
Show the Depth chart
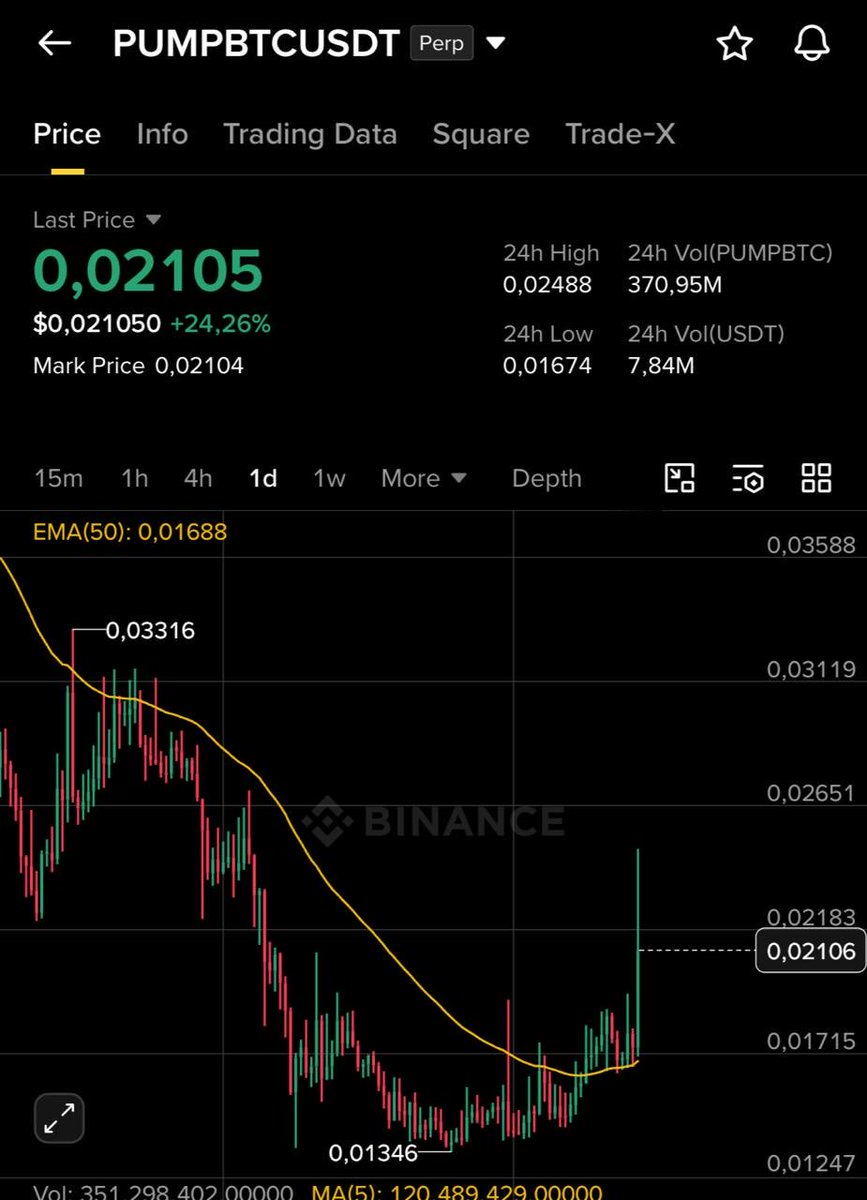pyautogui.click(x=546, y=478)
